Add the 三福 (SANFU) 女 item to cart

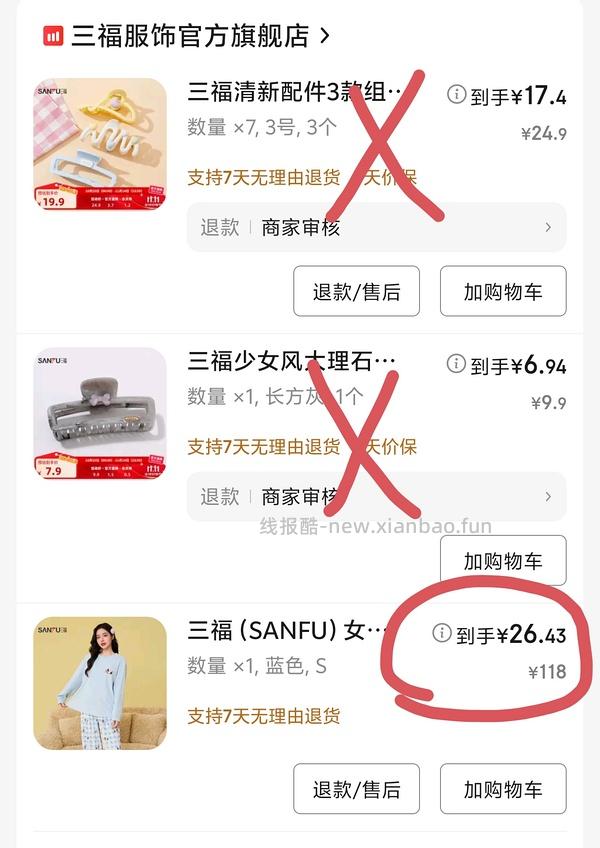(503, 789)
